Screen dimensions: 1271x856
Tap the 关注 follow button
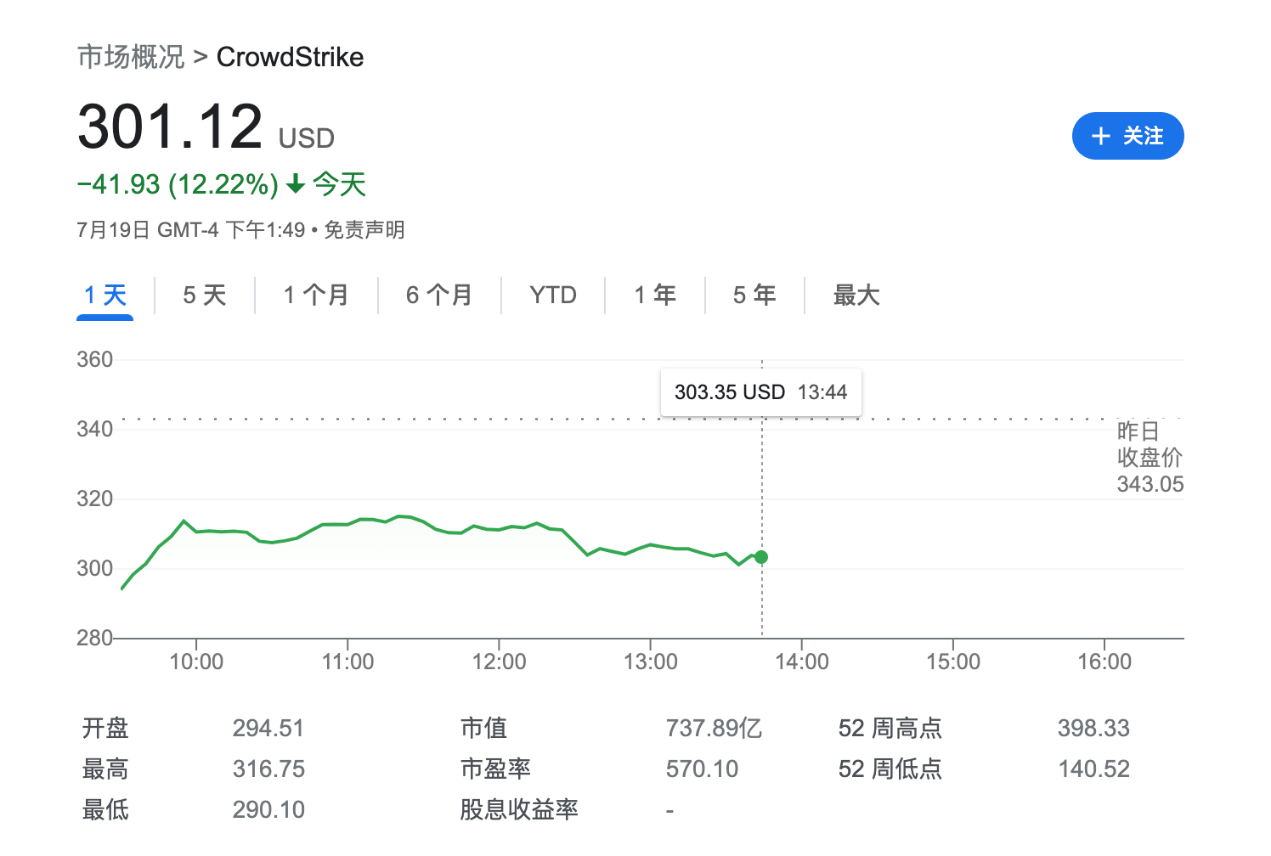pyautogui.click(x=1127, y=136)
